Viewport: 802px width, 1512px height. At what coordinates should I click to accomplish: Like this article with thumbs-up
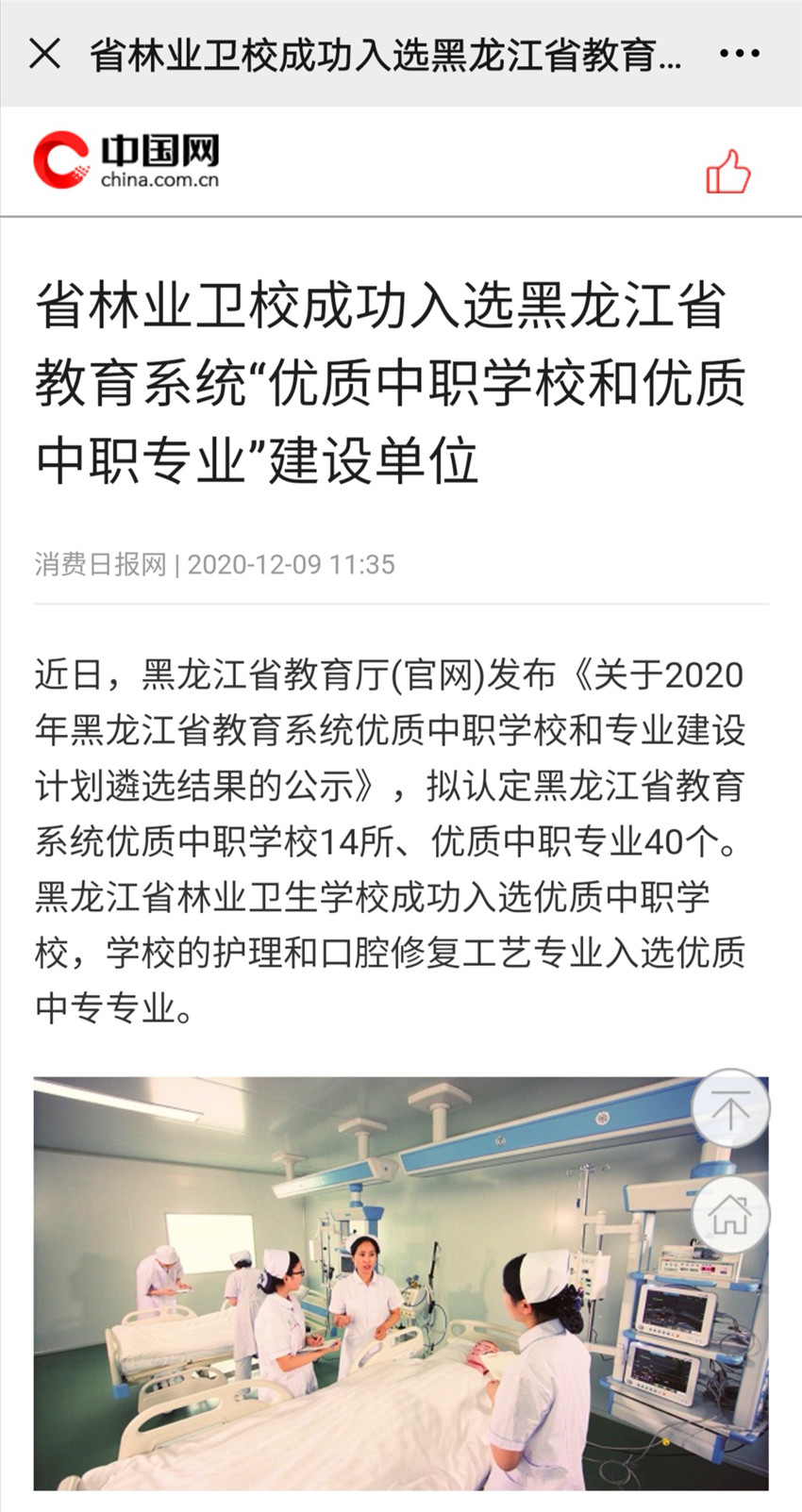tap(727, 172)
